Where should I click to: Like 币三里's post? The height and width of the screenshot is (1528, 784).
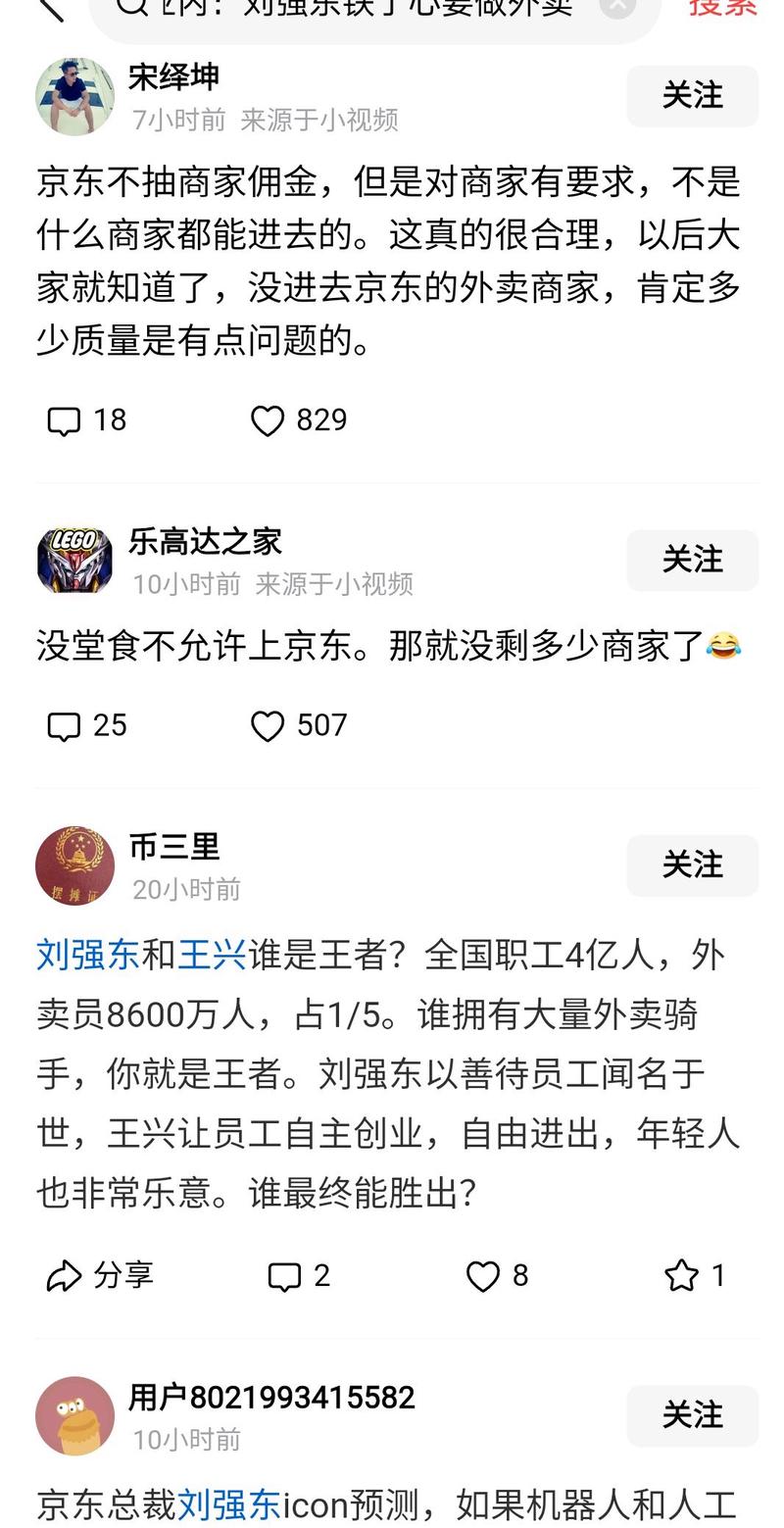coord(497,1275)
